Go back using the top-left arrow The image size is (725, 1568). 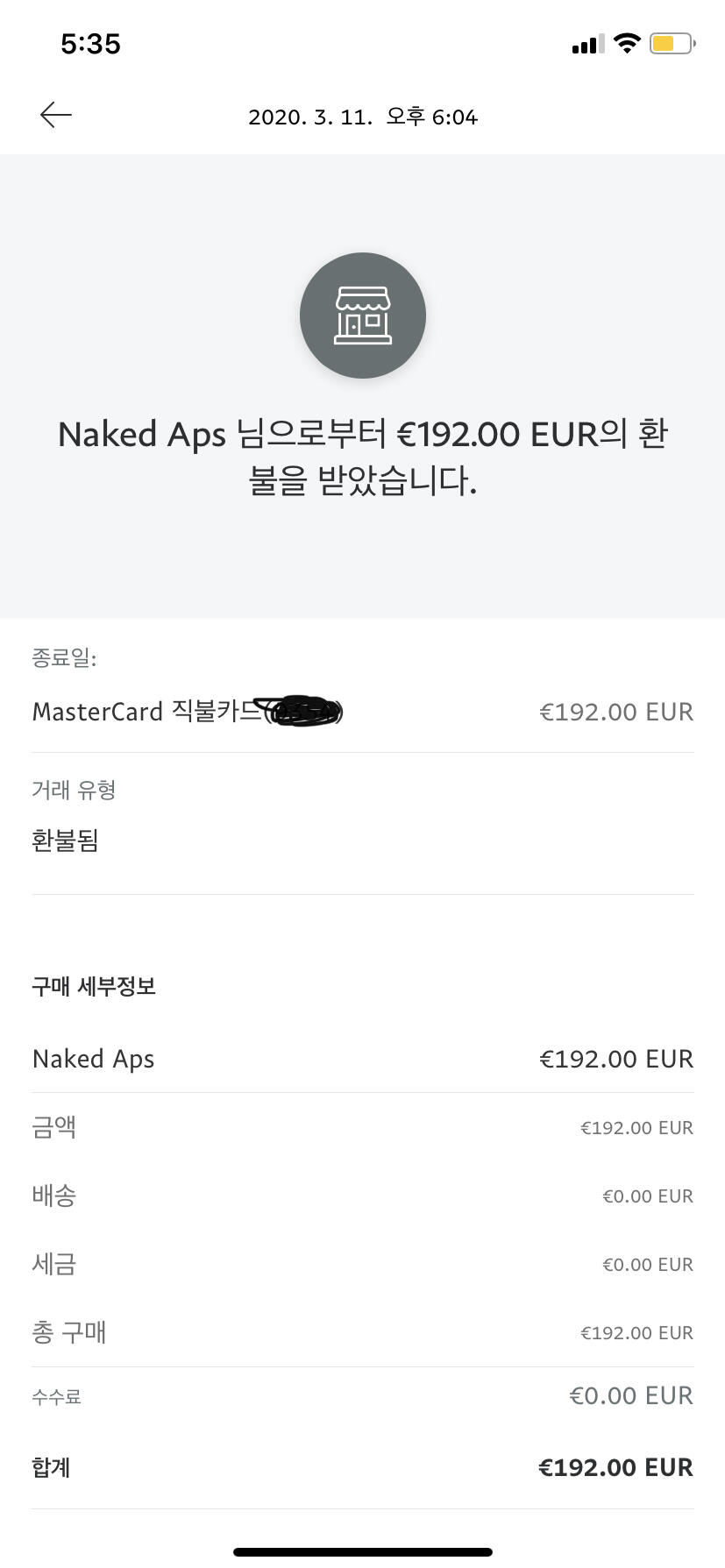(x=55, y=115)
